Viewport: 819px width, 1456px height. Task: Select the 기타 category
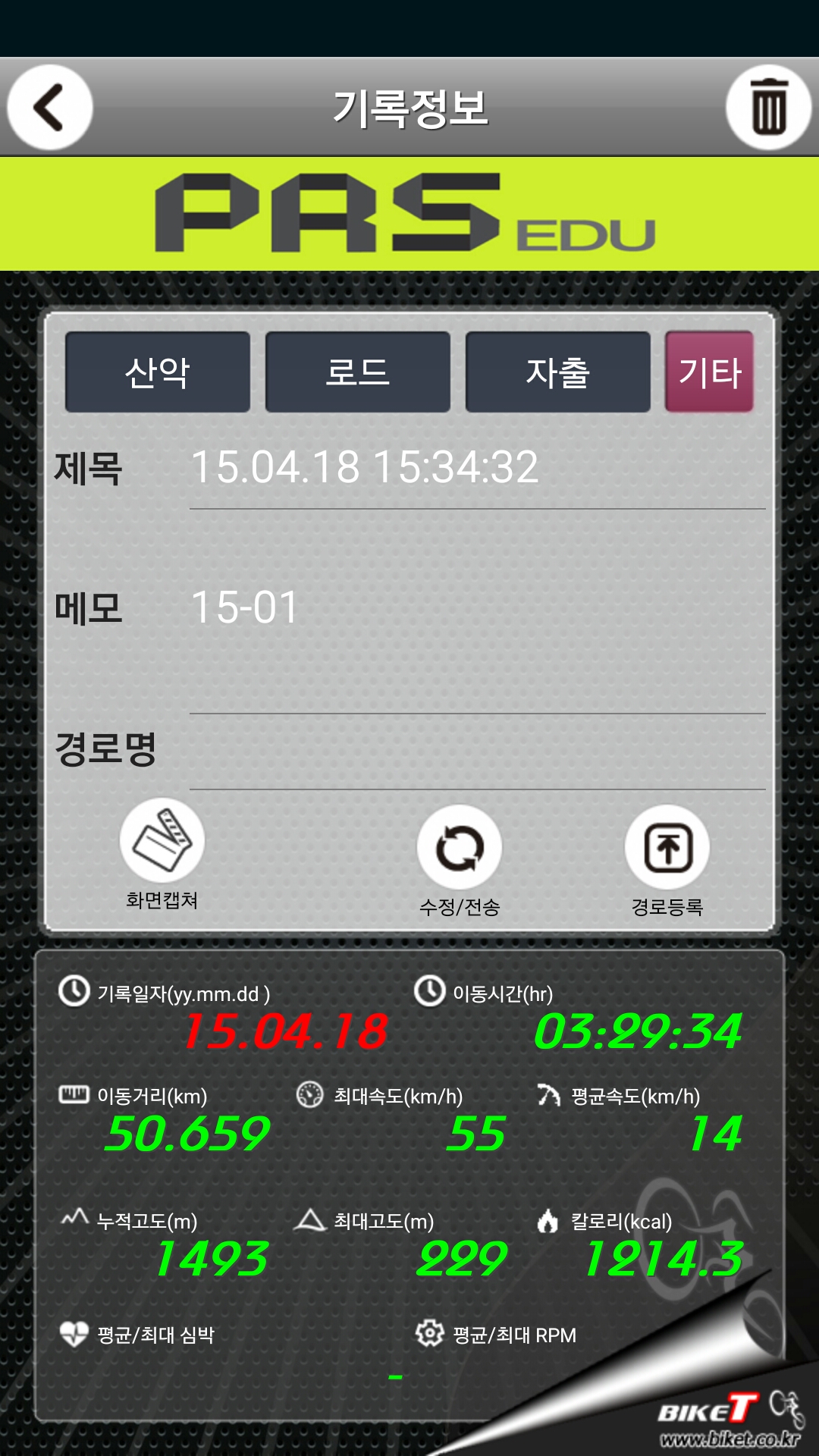coord(709,372)
